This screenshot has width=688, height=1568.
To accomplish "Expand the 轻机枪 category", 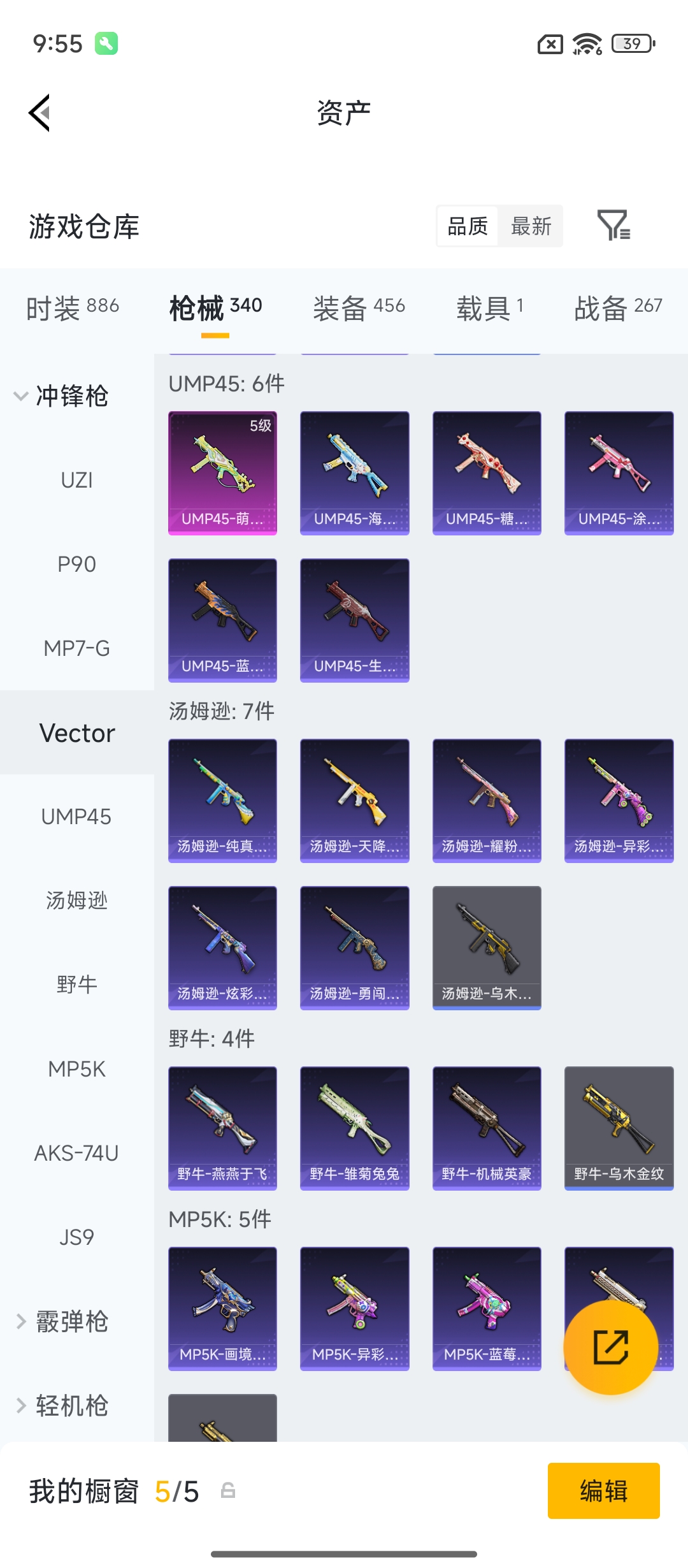I will click(x=62, y=1405).
